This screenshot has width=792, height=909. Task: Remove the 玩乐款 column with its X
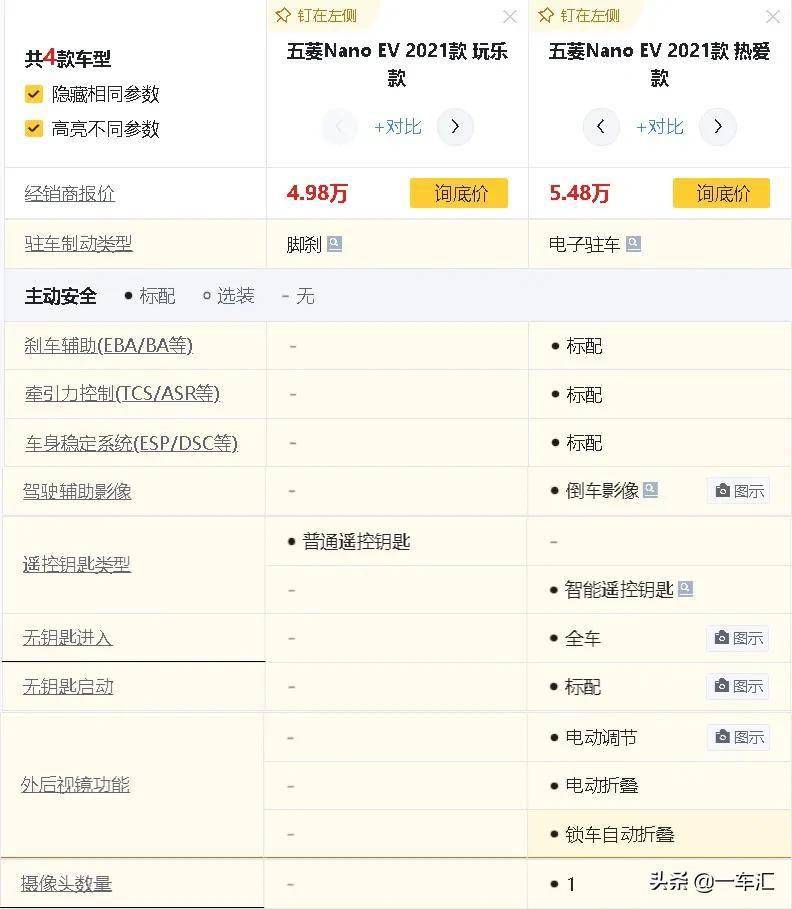(x=510, y=17)
